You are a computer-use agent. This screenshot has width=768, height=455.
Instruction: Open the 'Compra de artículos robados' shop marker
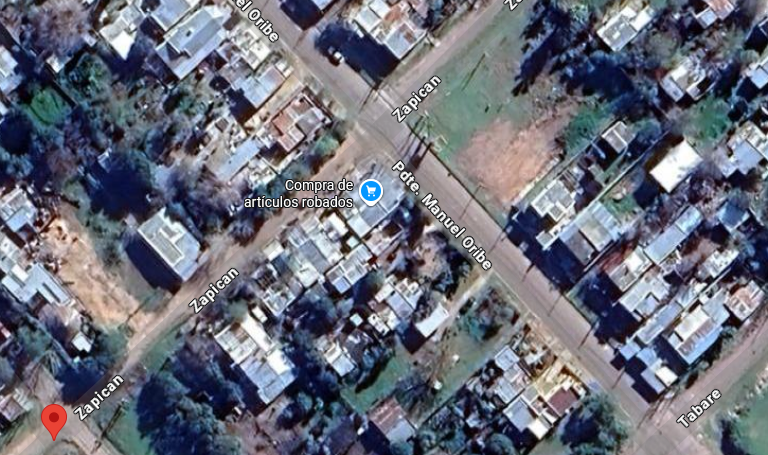[371, 188]
